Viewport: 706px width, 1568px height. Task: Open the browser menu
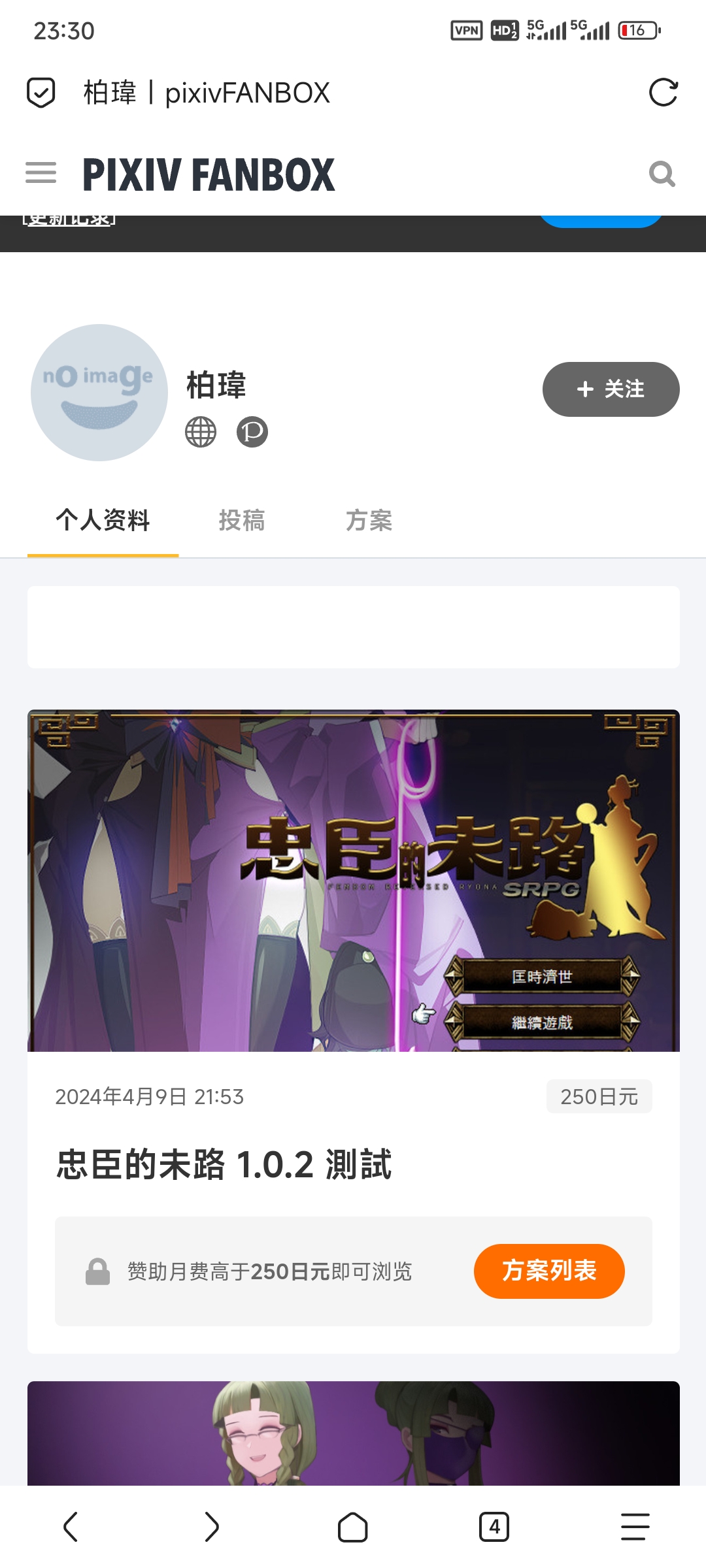point(635,1527)
